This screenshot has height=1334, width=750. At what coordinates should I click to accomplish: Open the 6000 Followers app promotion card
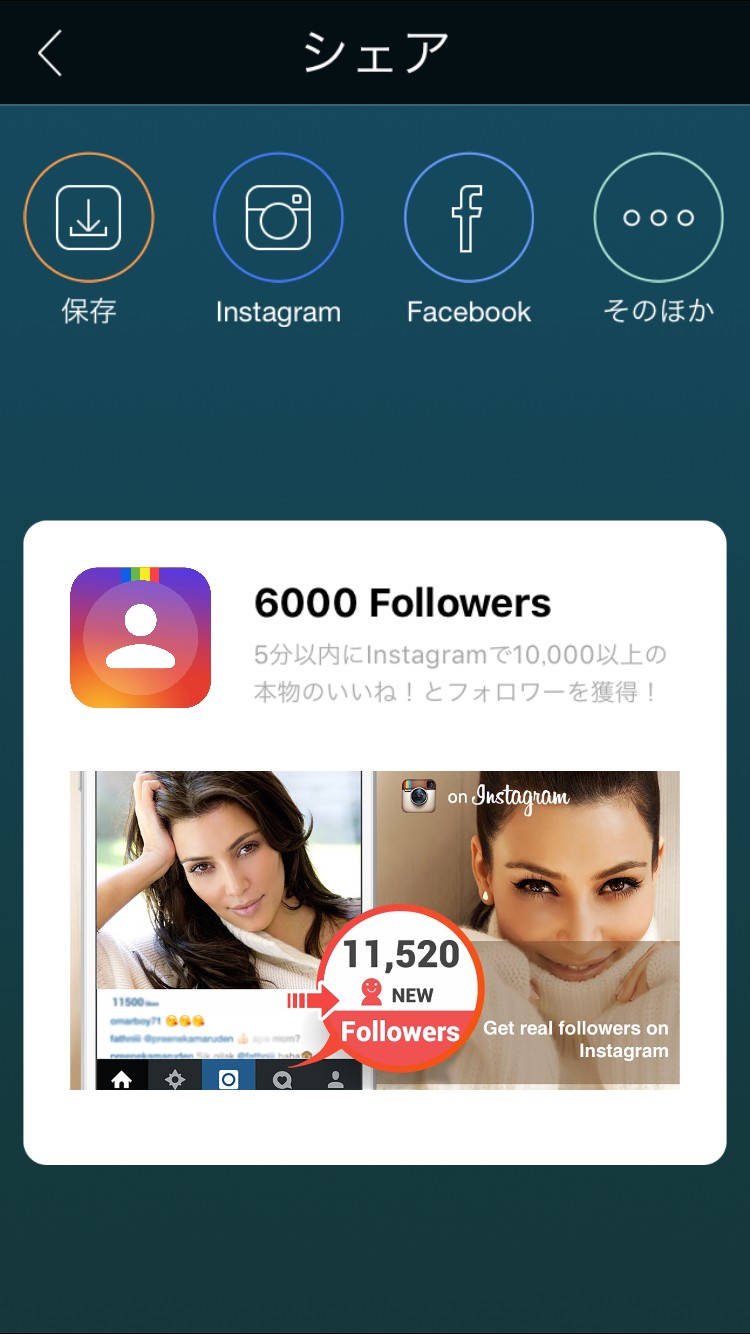[375, 842]
